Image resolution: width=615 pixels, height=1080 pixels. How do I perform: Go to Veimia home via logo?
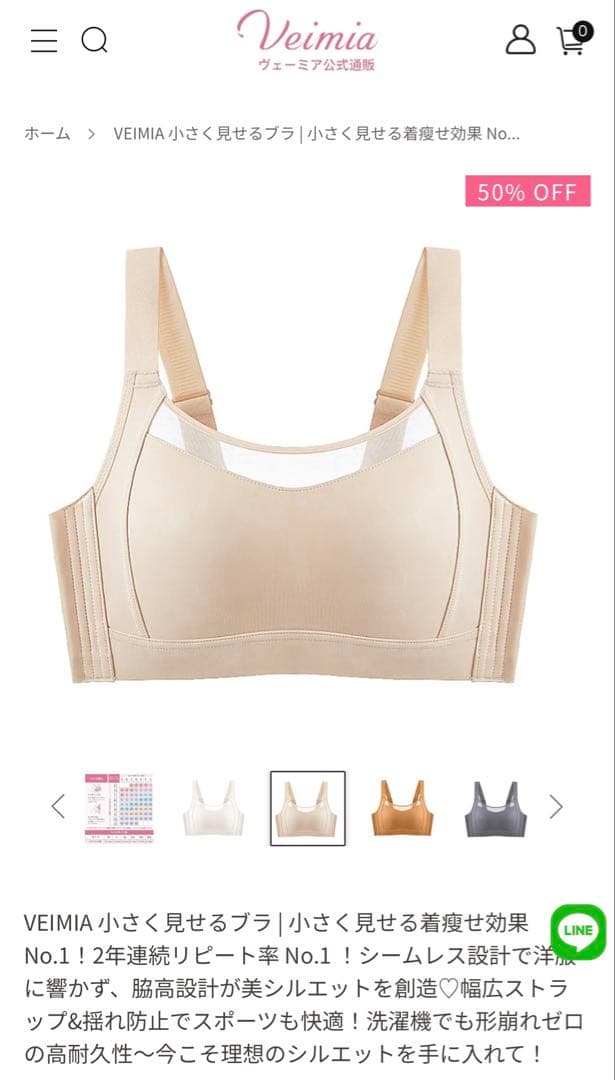pos(307,40)
